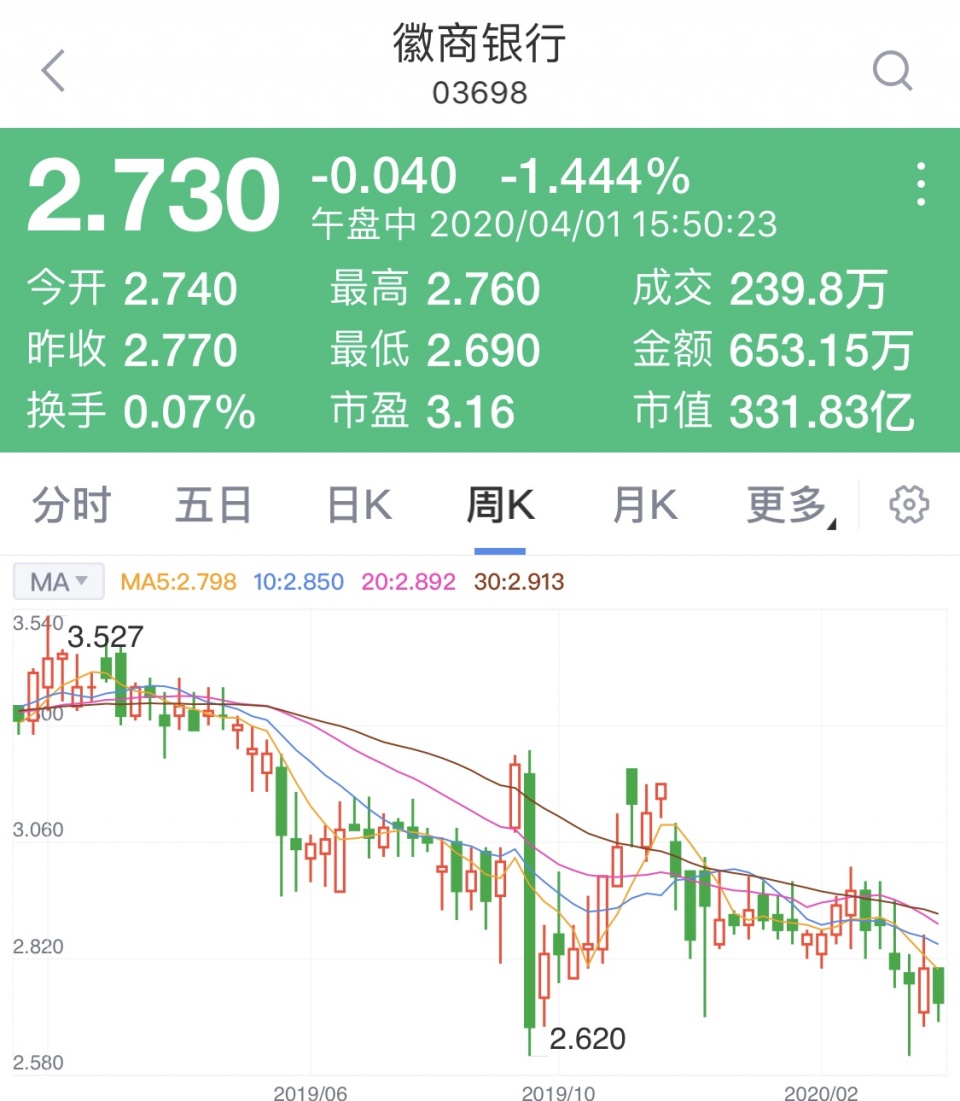Viewport: 960px width, 1101px height.
Task: Toggle the MA10 moving average line
Action: (296, 581)
